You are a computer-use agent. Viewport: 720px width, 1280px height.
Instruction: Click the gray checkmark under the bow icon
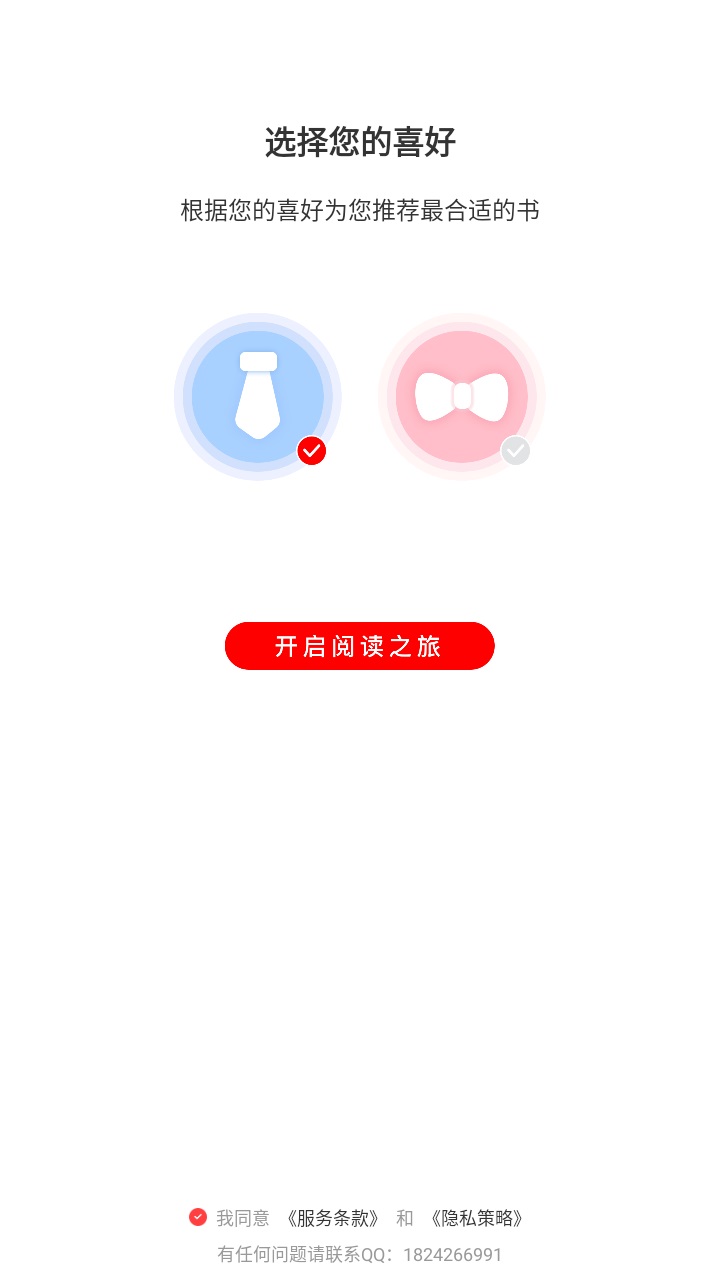click(x=515, y=451)
